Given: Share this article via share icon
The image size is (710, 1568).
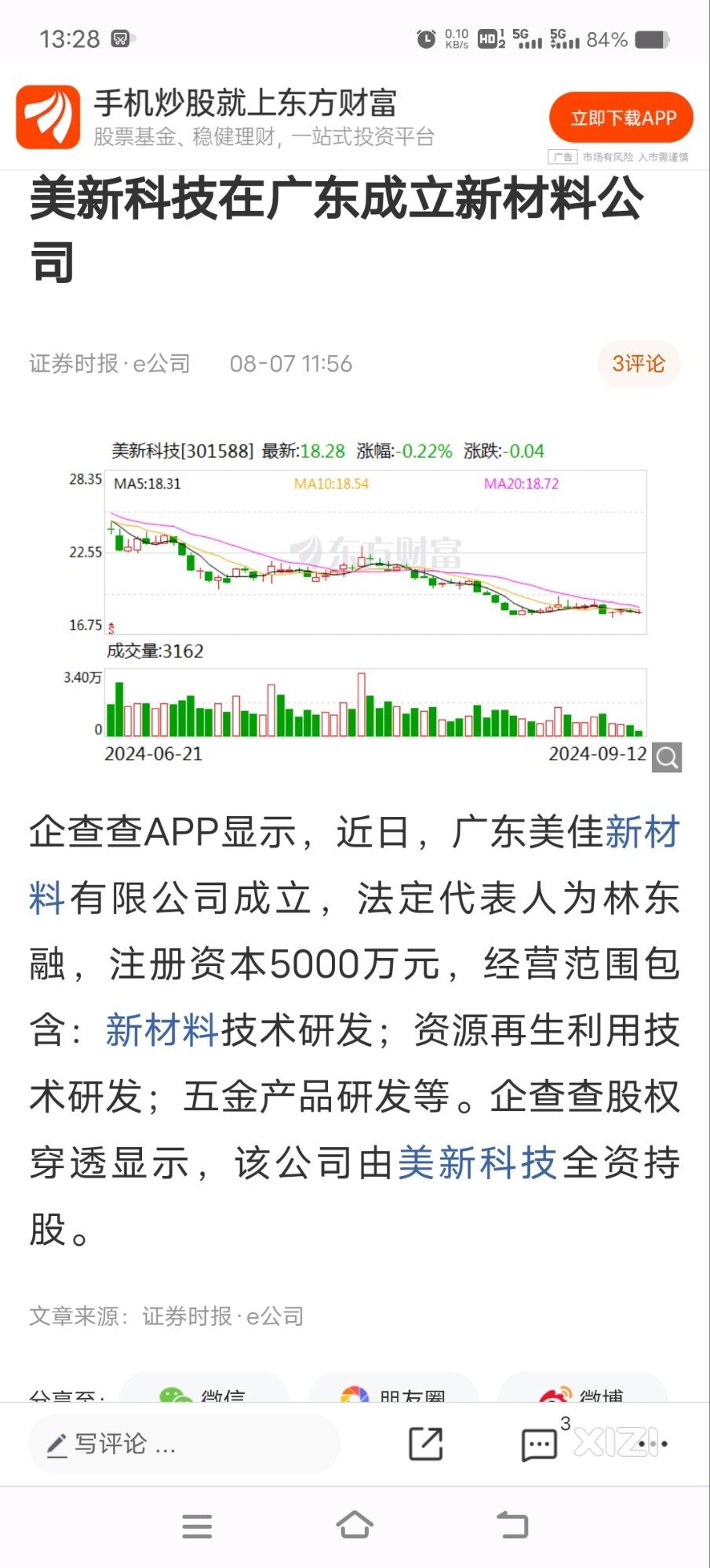Looking at the screenshot, I should pos(426,1443).
